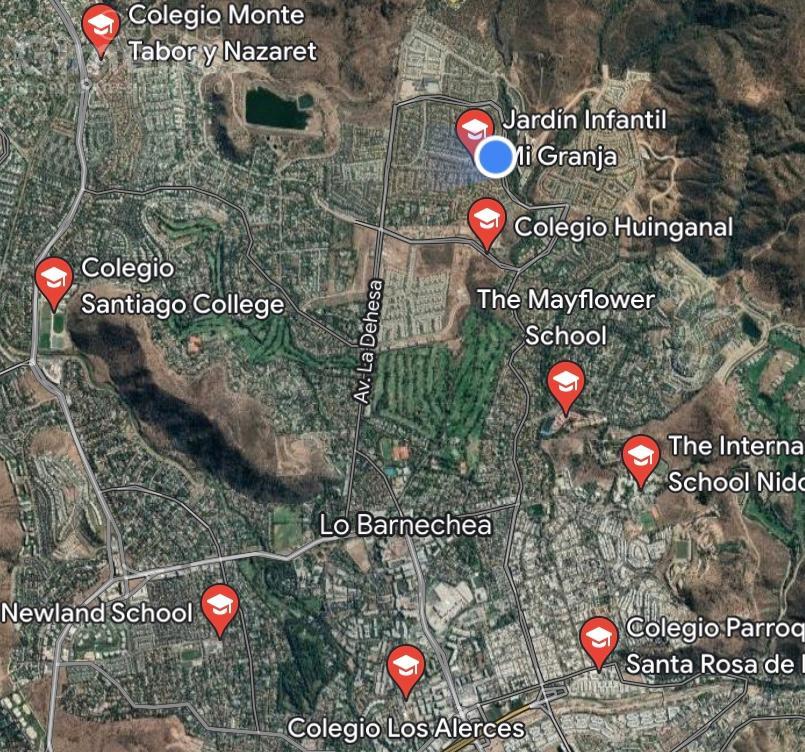
Task: Select Jardín Infantil Mi Granja marker
Action: [x=471, y=130]
